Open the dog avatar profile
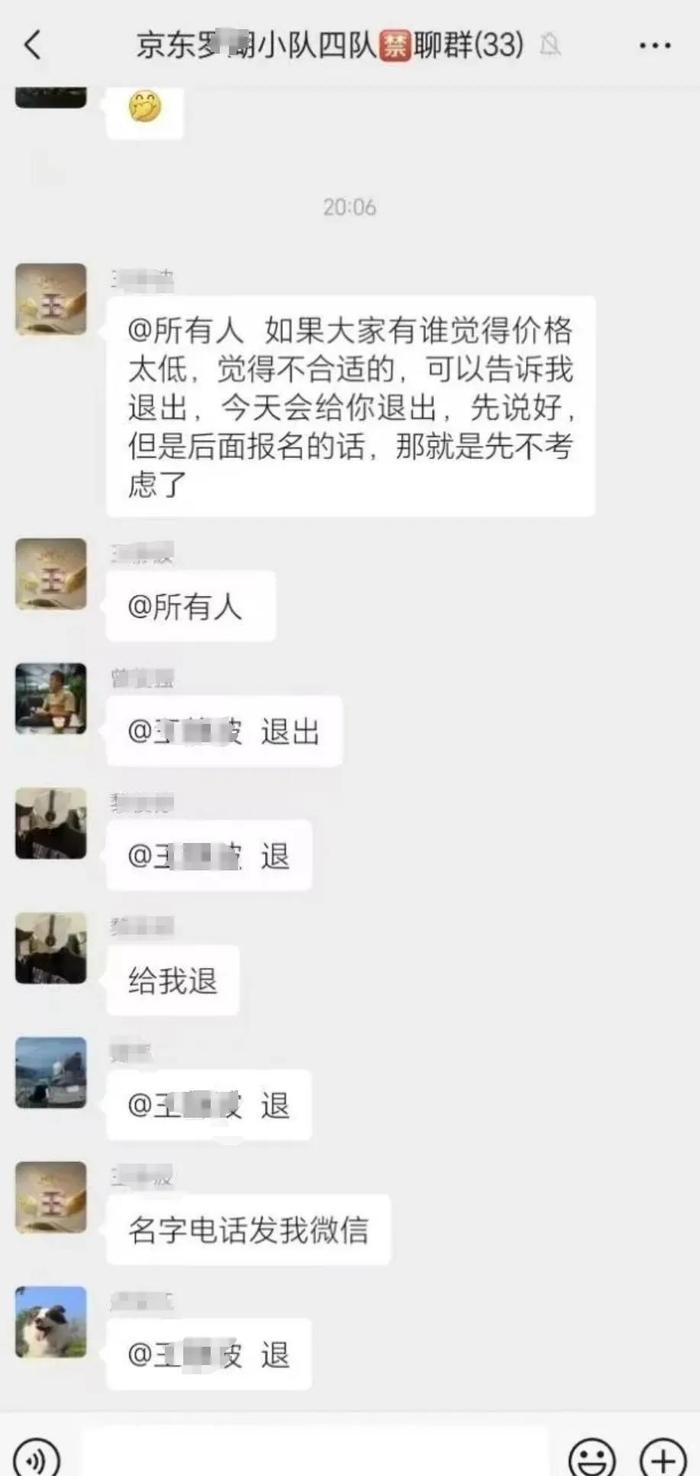Viewport: 700px width, 1476px height. [51, 1322]
